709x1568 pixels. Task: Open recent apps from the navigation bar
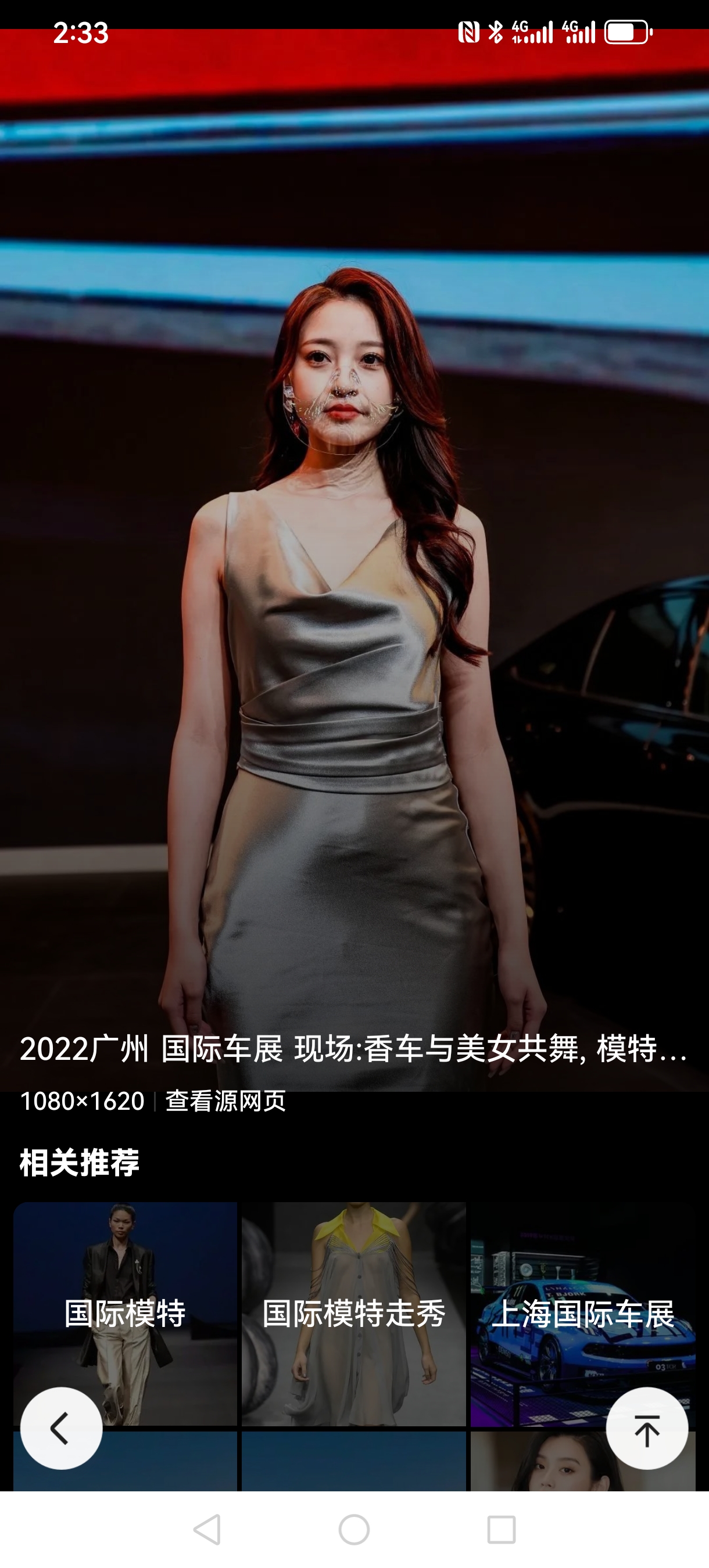pyautogui.click(x=502, y=1530)
